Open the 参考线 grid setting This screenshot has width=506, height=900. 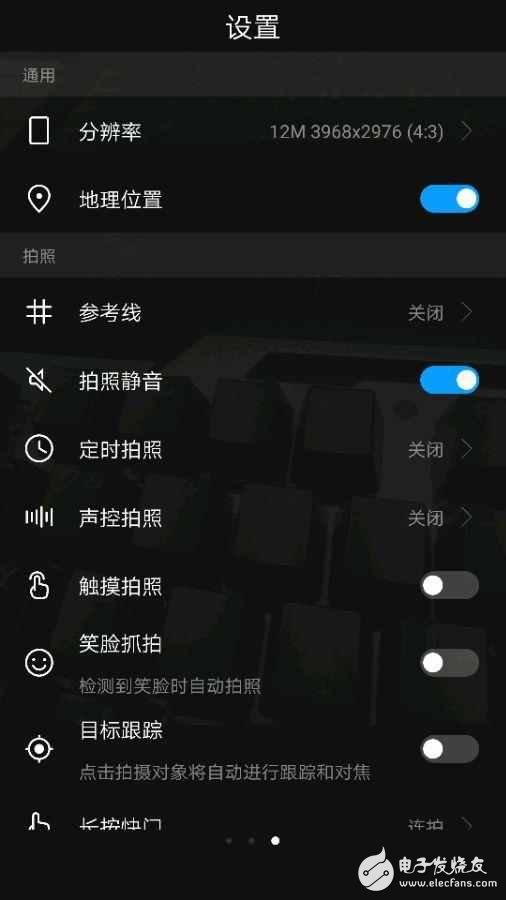point(253,313)
